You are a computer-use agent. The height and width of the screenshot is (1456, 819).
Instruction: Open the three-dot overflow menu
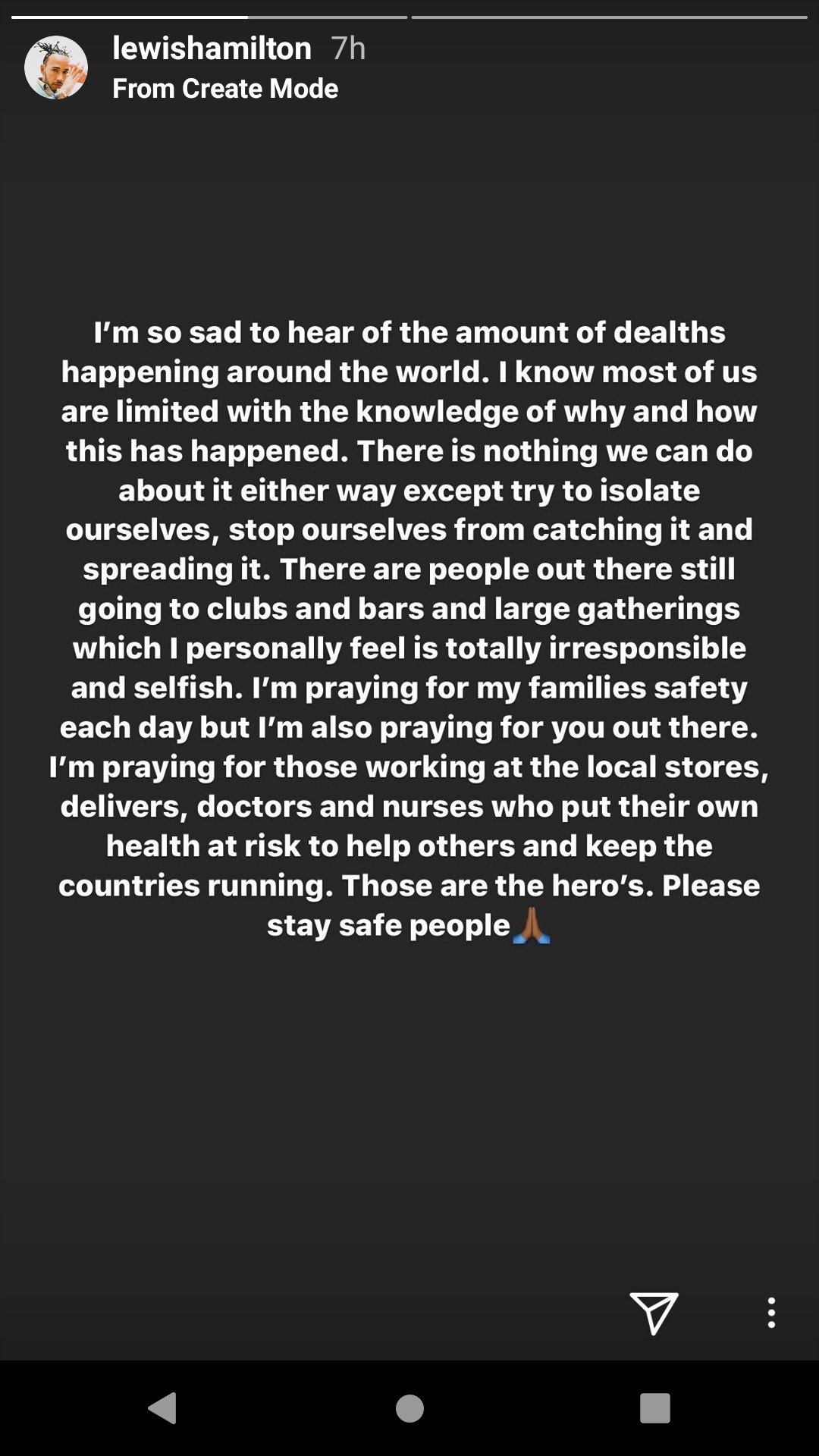pos(771,1312)
